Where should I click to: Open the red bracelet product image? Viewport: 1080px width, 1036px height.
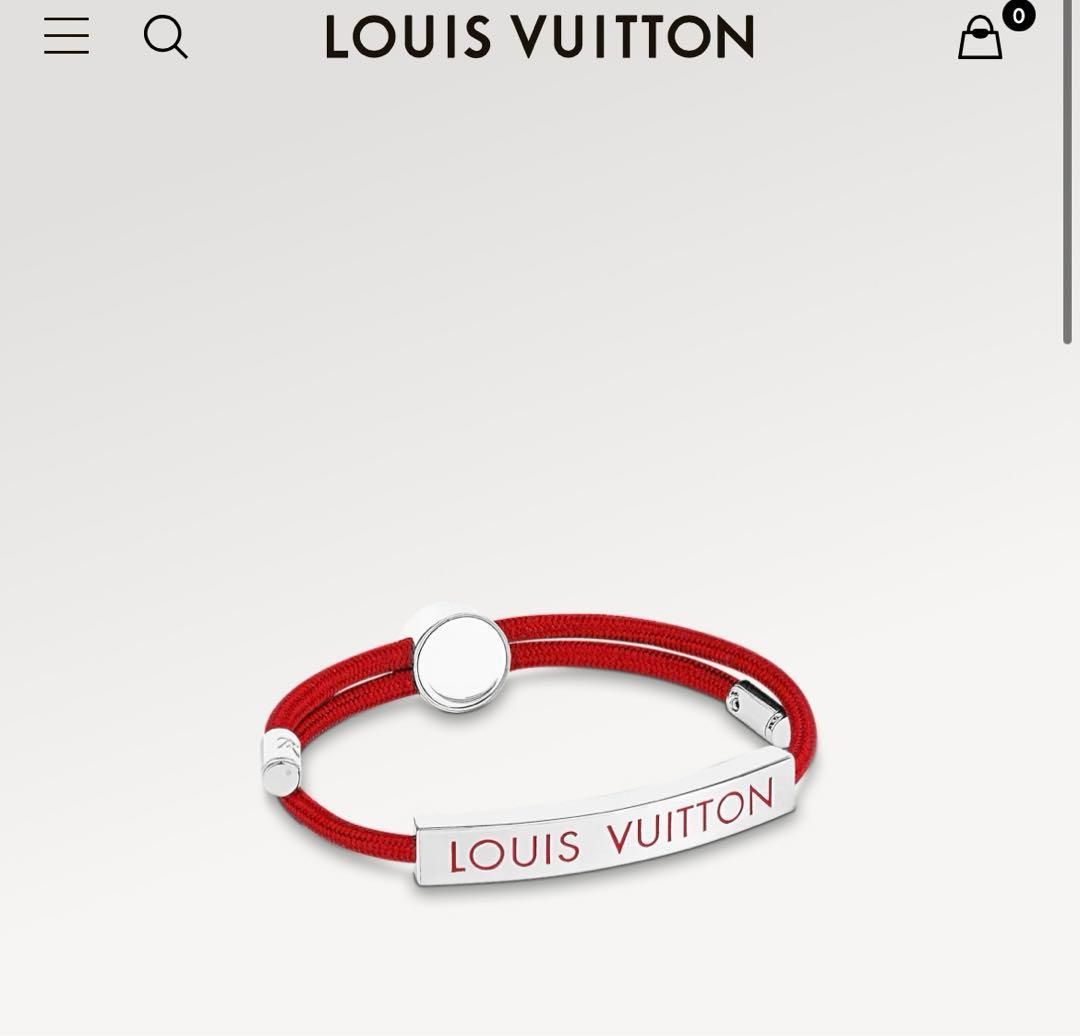540,750
